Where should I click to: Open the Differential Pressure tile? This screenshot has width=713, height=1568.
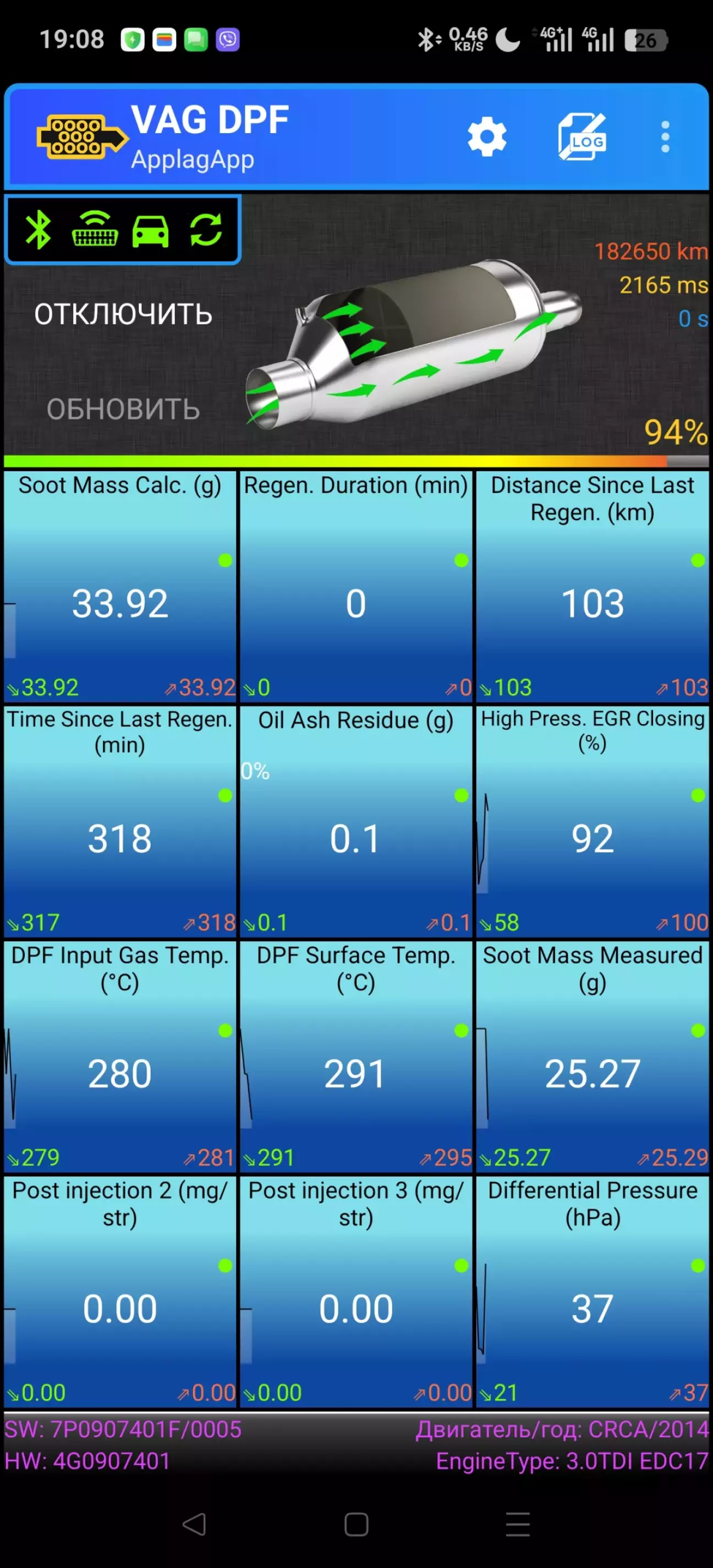(x=593, y=1291)
